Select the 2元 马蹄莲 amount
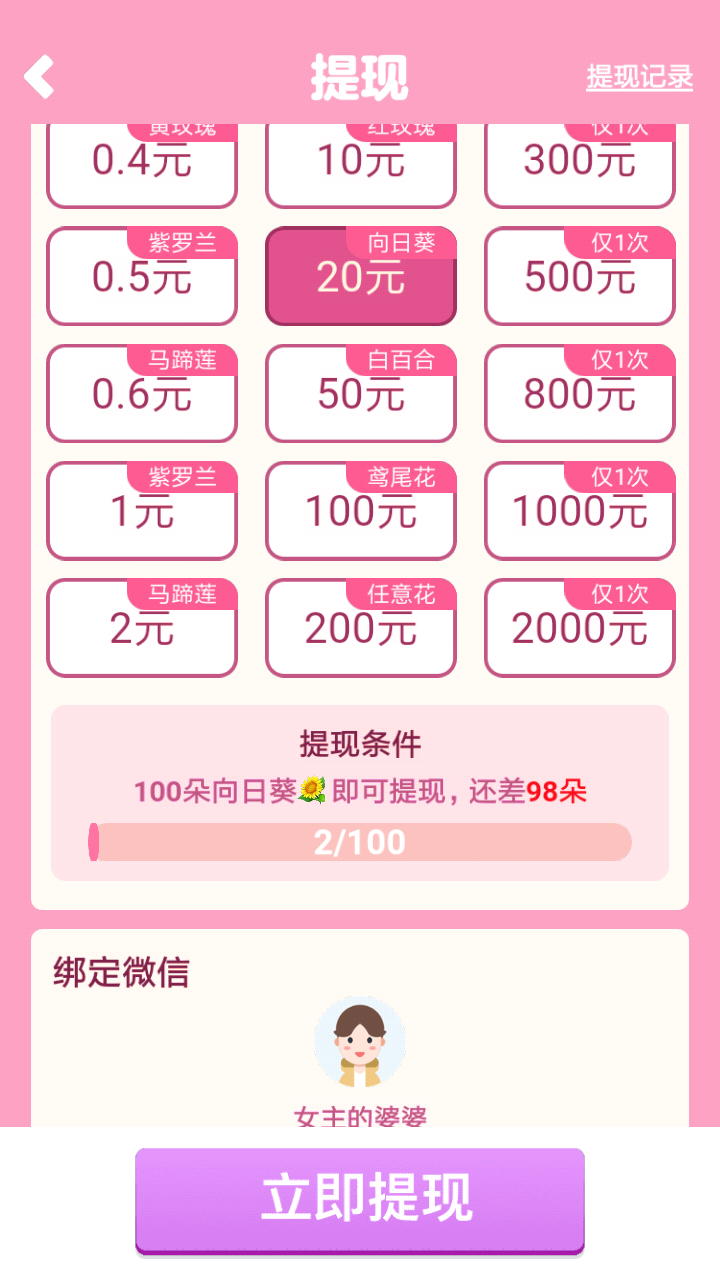This screenshot has height=1280, width=720. (x=141, y=628)
